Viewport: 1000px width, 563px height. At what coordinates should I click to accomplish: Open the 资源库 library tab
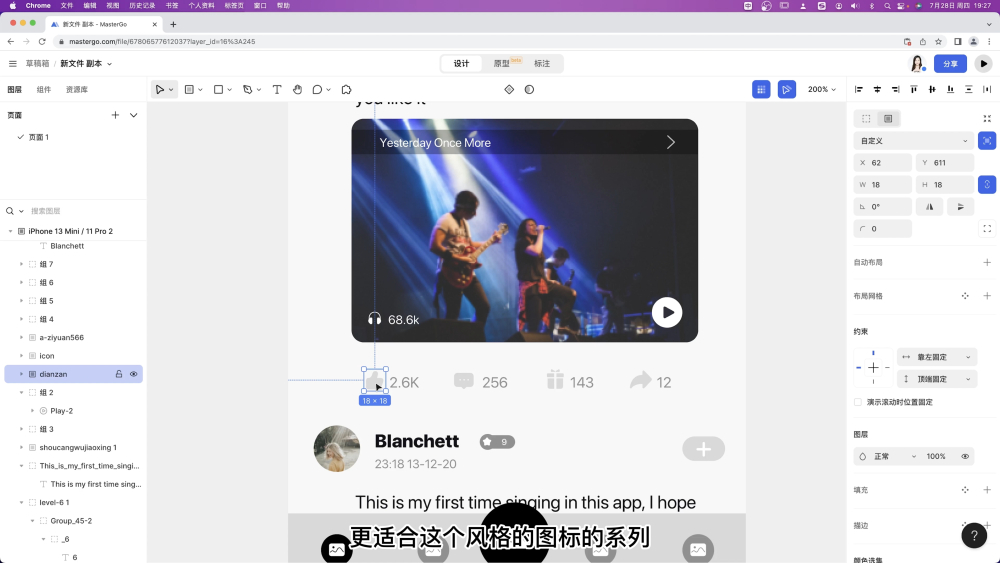click(x=77, y=89)
